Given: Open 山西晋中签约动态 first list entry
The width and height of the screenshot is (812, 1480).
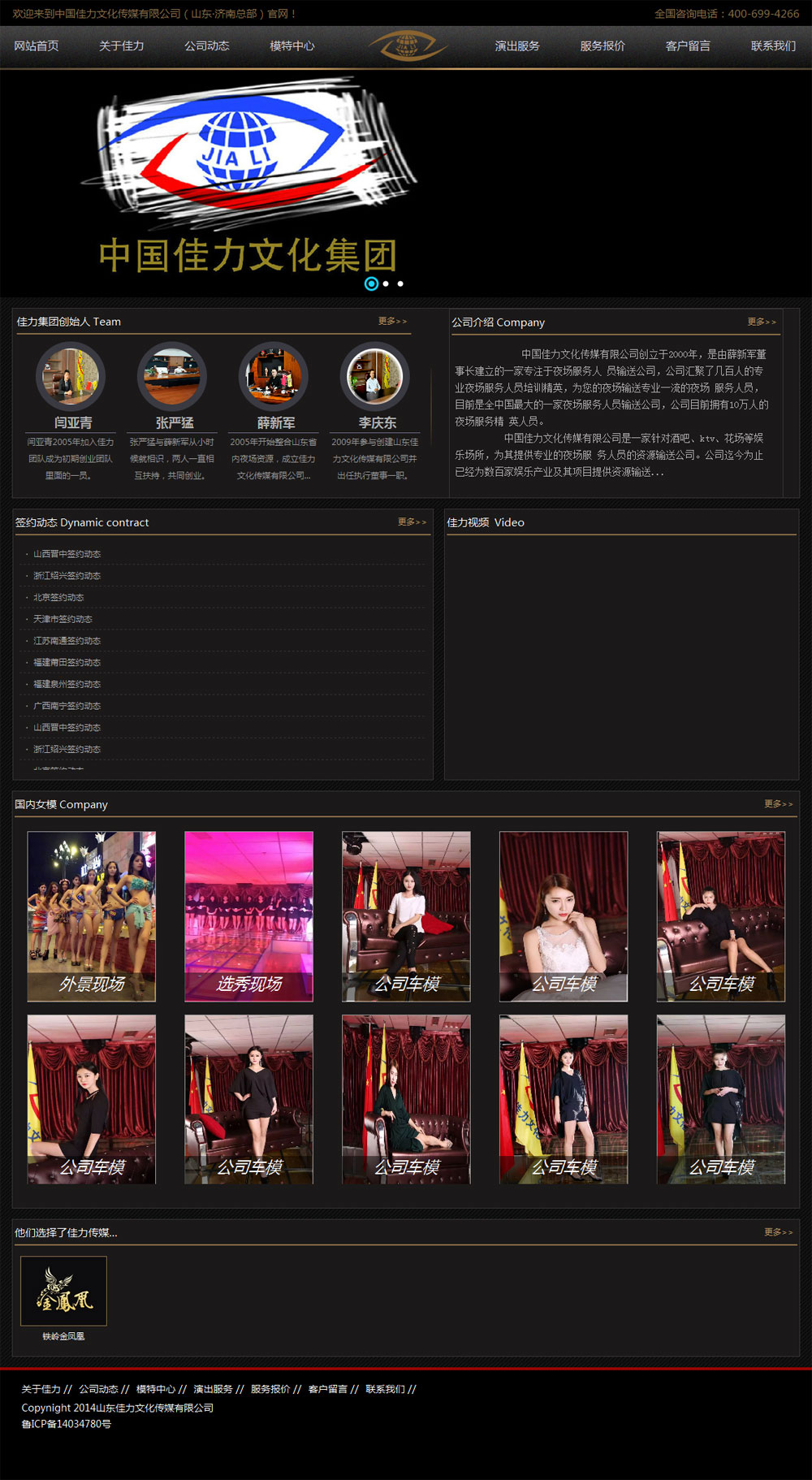Looking at the screenshot, I should pos(67,554).
